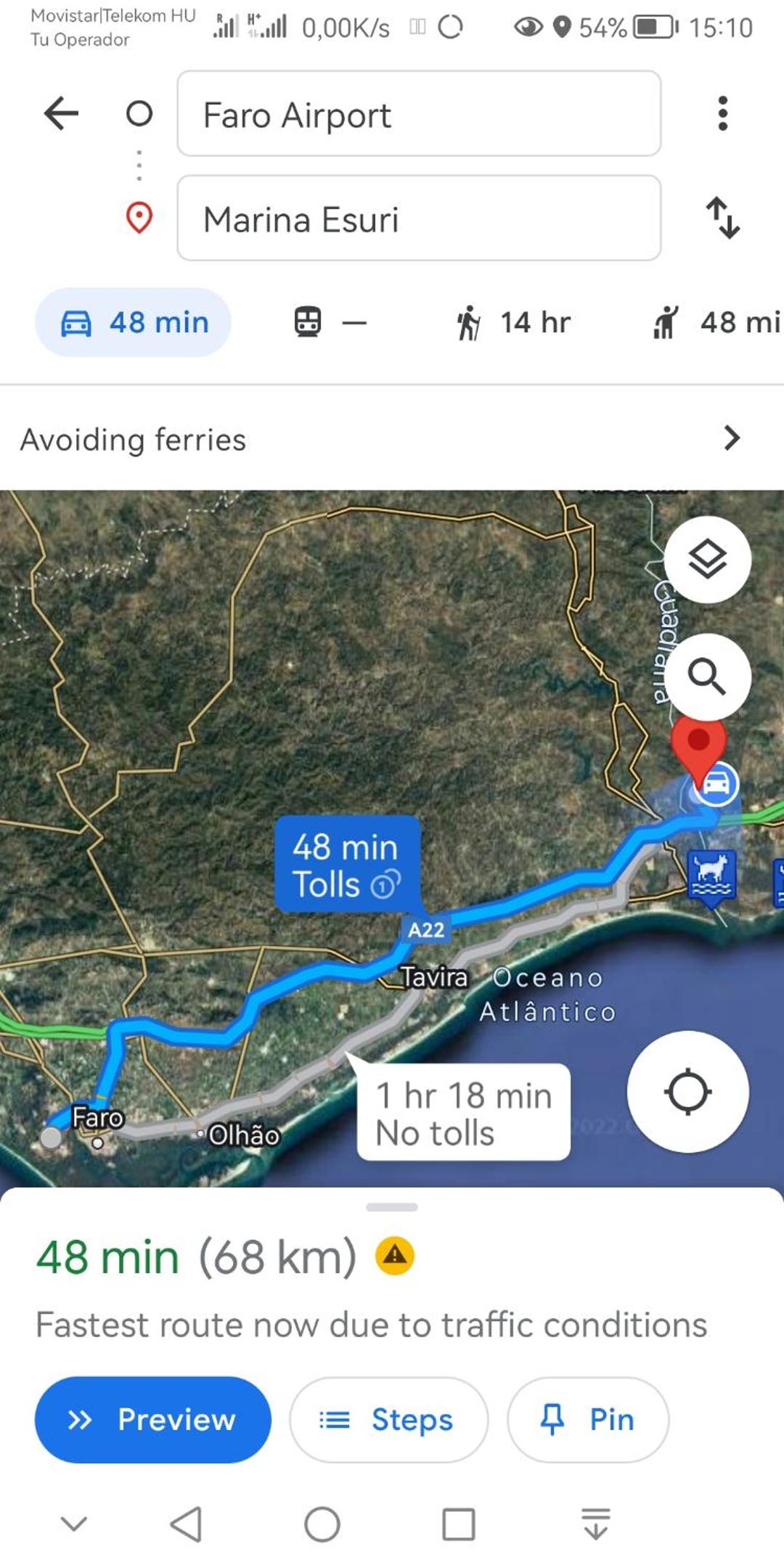The width and height of the screenshot is (784, 1568).
Task: Edit the Marina Esuri destination field
Action: tap(419, 218)
